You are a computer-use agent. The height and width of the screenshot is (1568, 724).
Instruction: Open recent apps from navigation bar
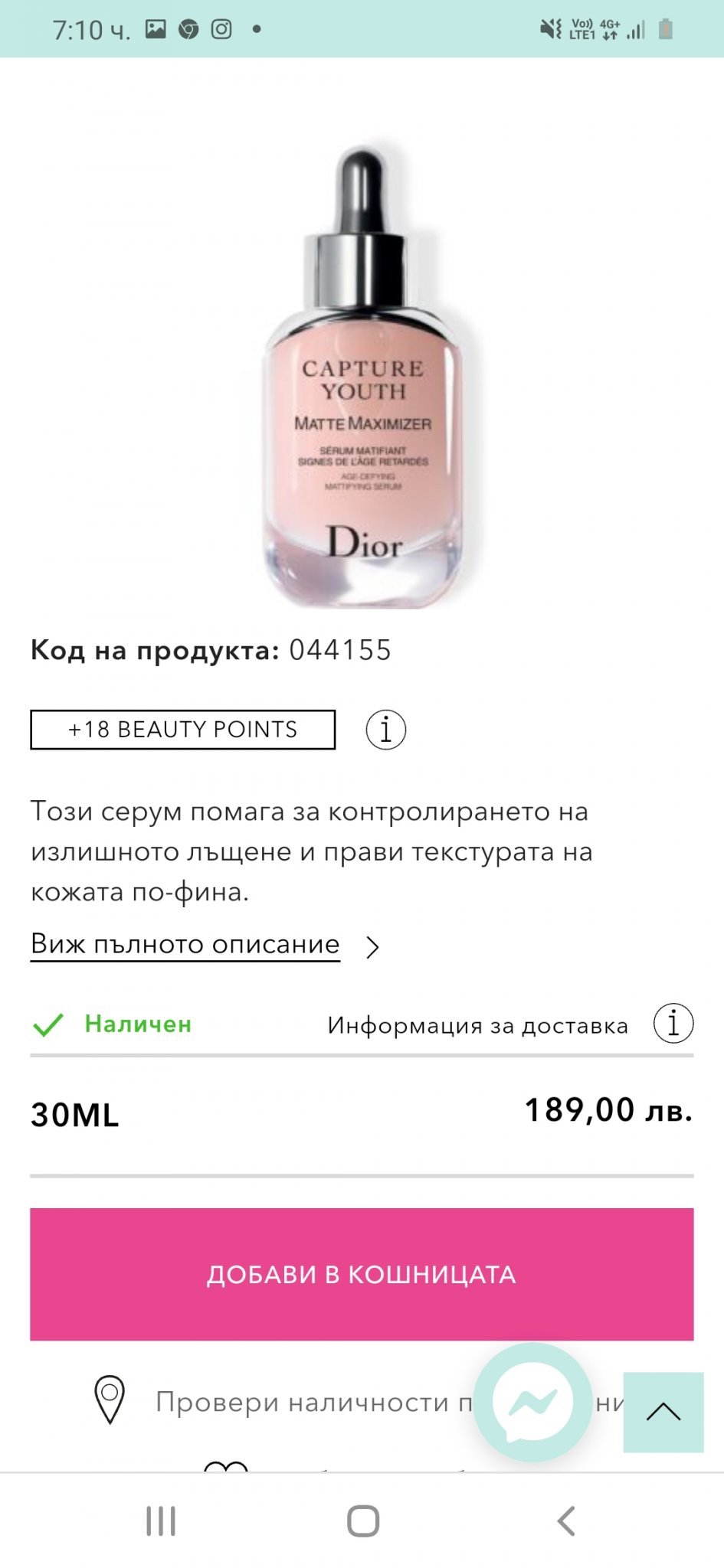161,1521
